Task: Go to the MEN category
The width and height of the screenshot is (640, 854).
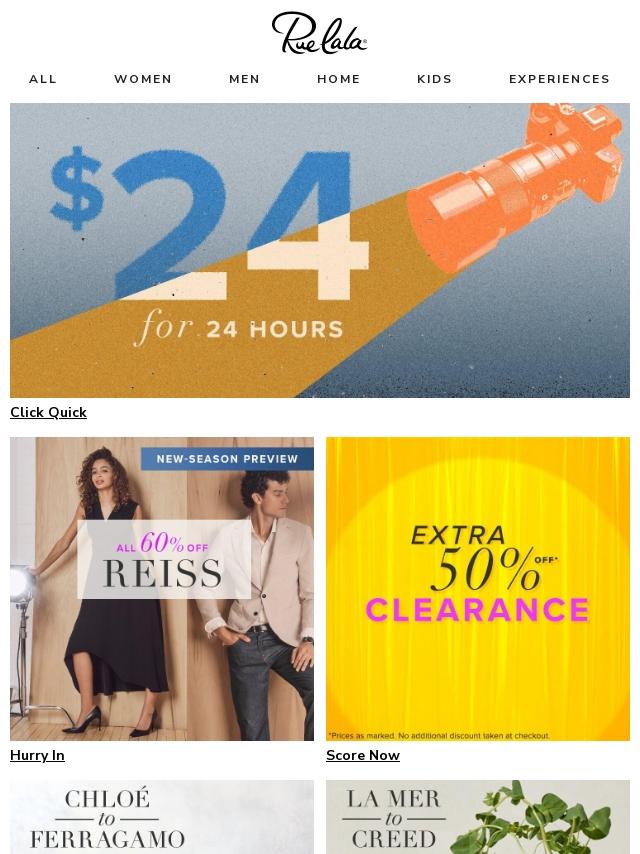Action: (x=244, y=79)
